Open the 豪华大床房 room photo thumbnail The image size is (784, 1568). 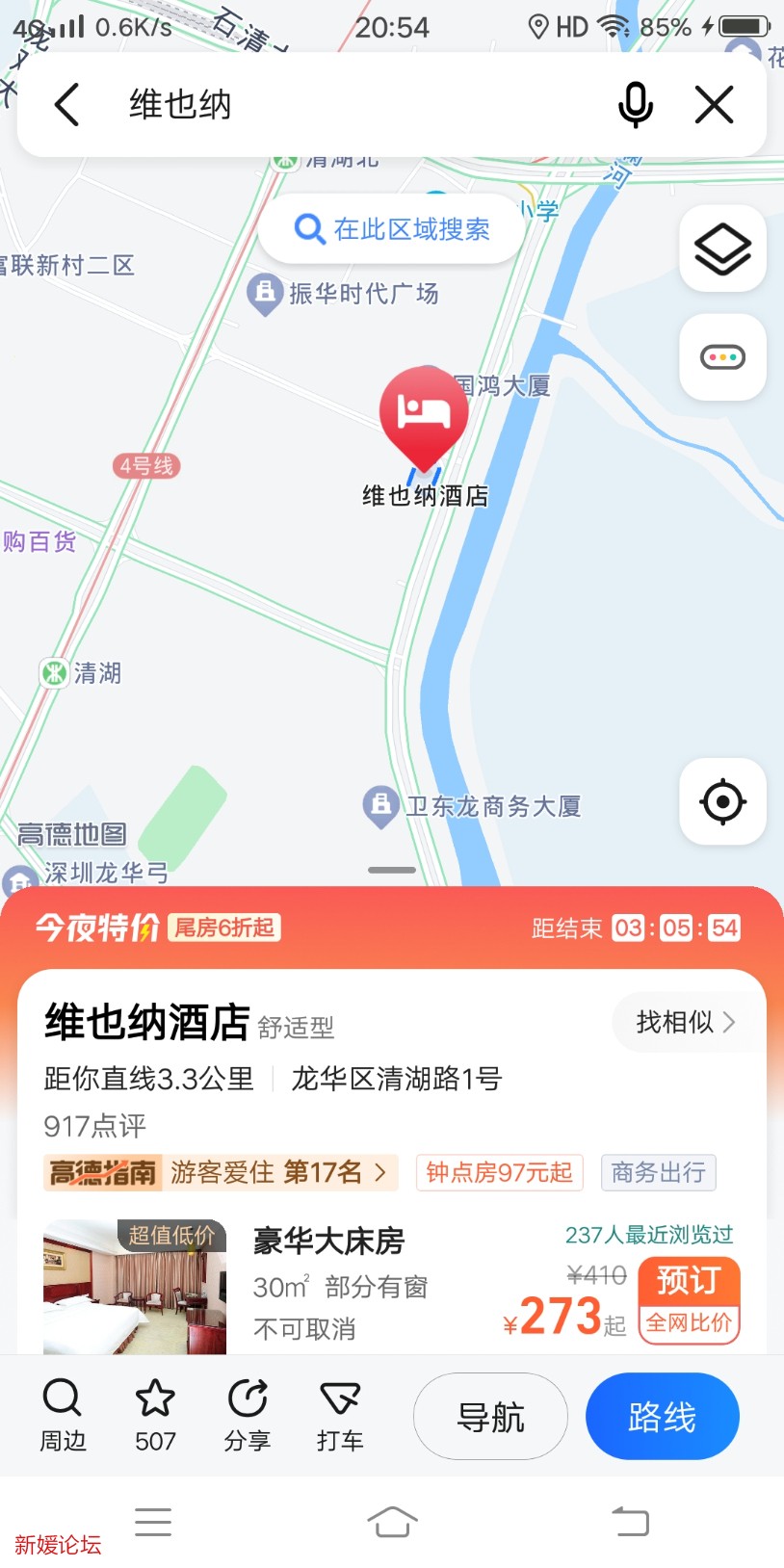[133, 1287]
